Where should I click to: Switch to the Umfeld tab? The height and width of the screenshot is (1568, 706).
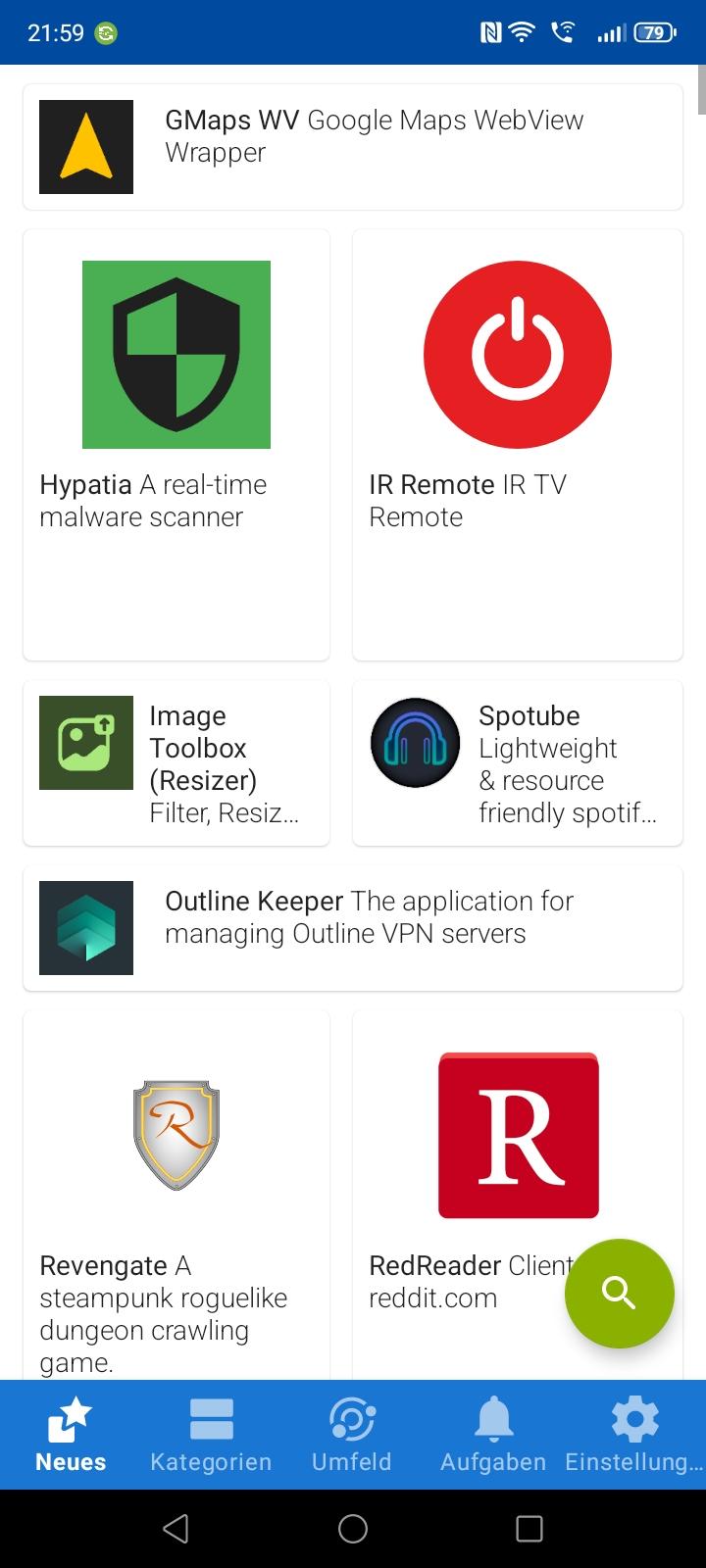point(352,1436)
